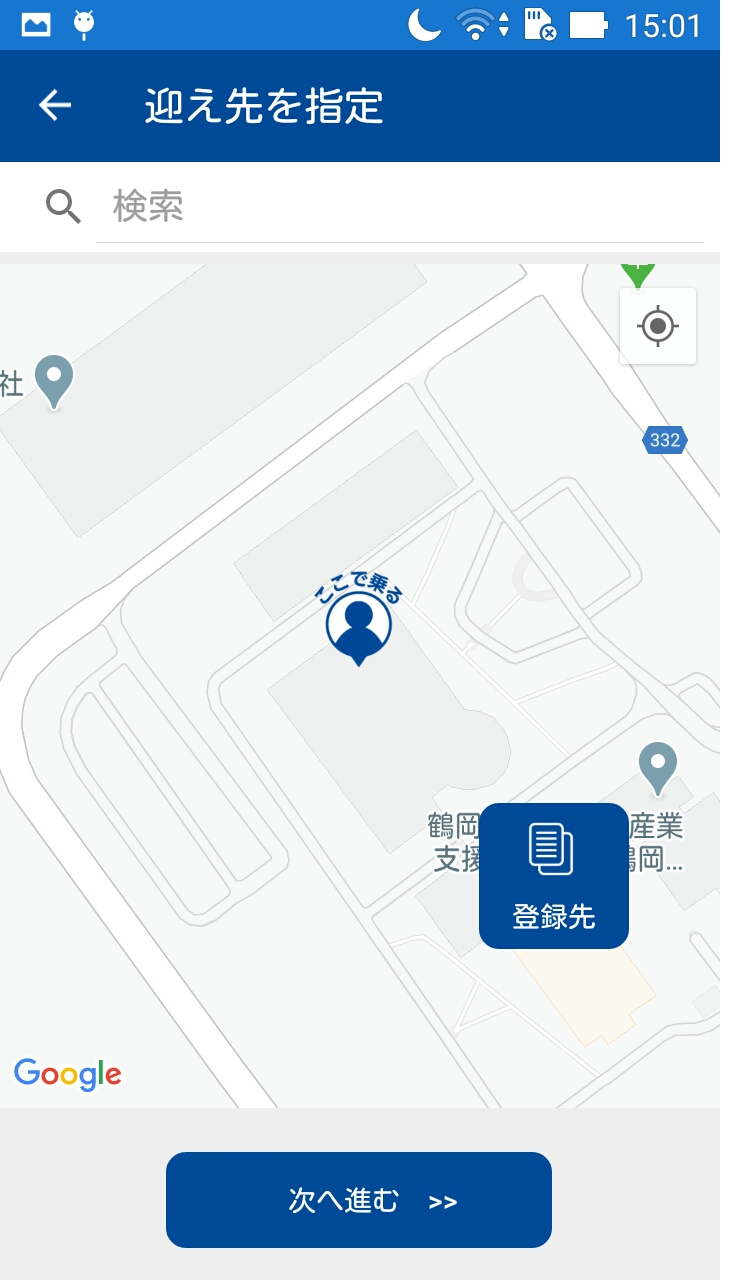Open the 登録先 registered places button
This screenshot has width=750, height=1280.
554,876
